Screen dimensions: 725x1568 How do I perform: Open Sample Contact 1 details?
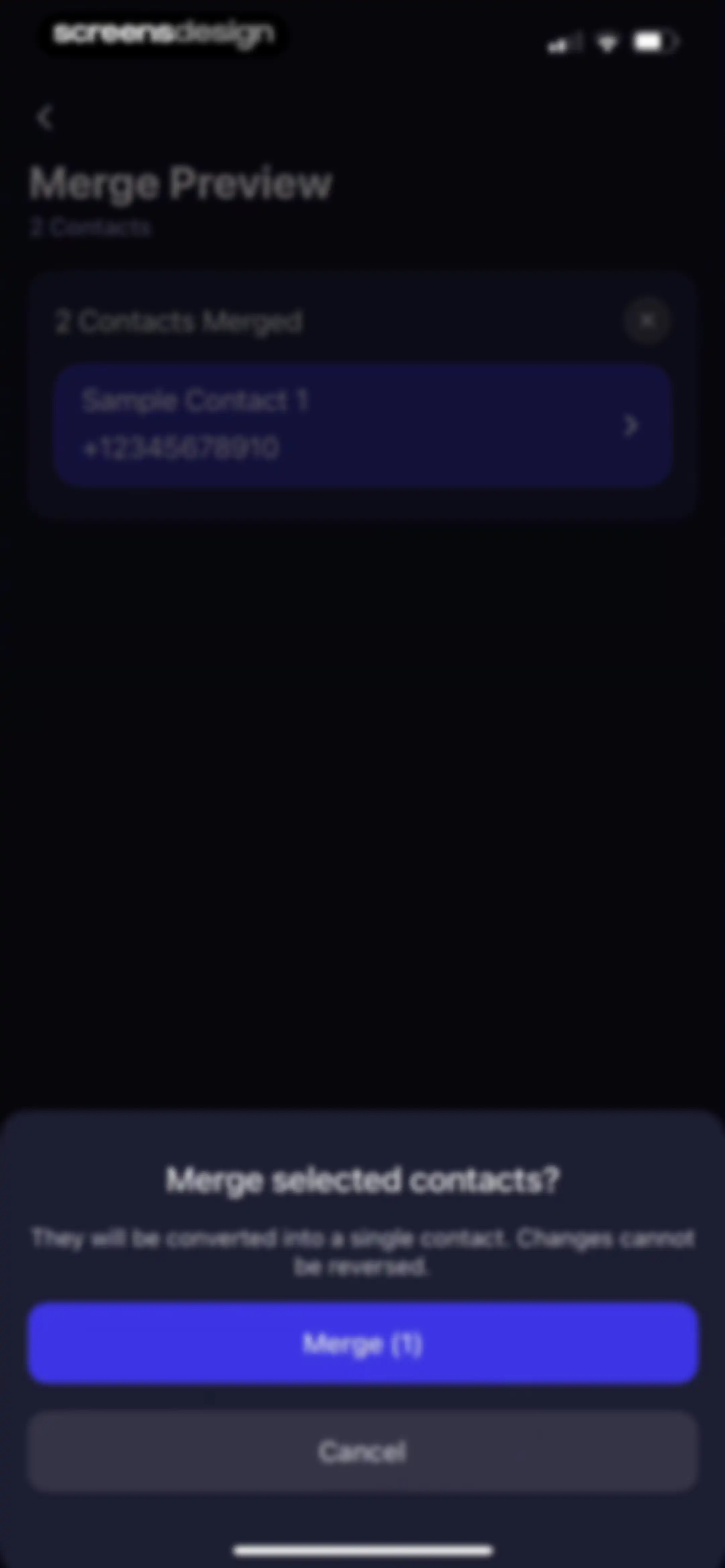click(x=363, y=425)
